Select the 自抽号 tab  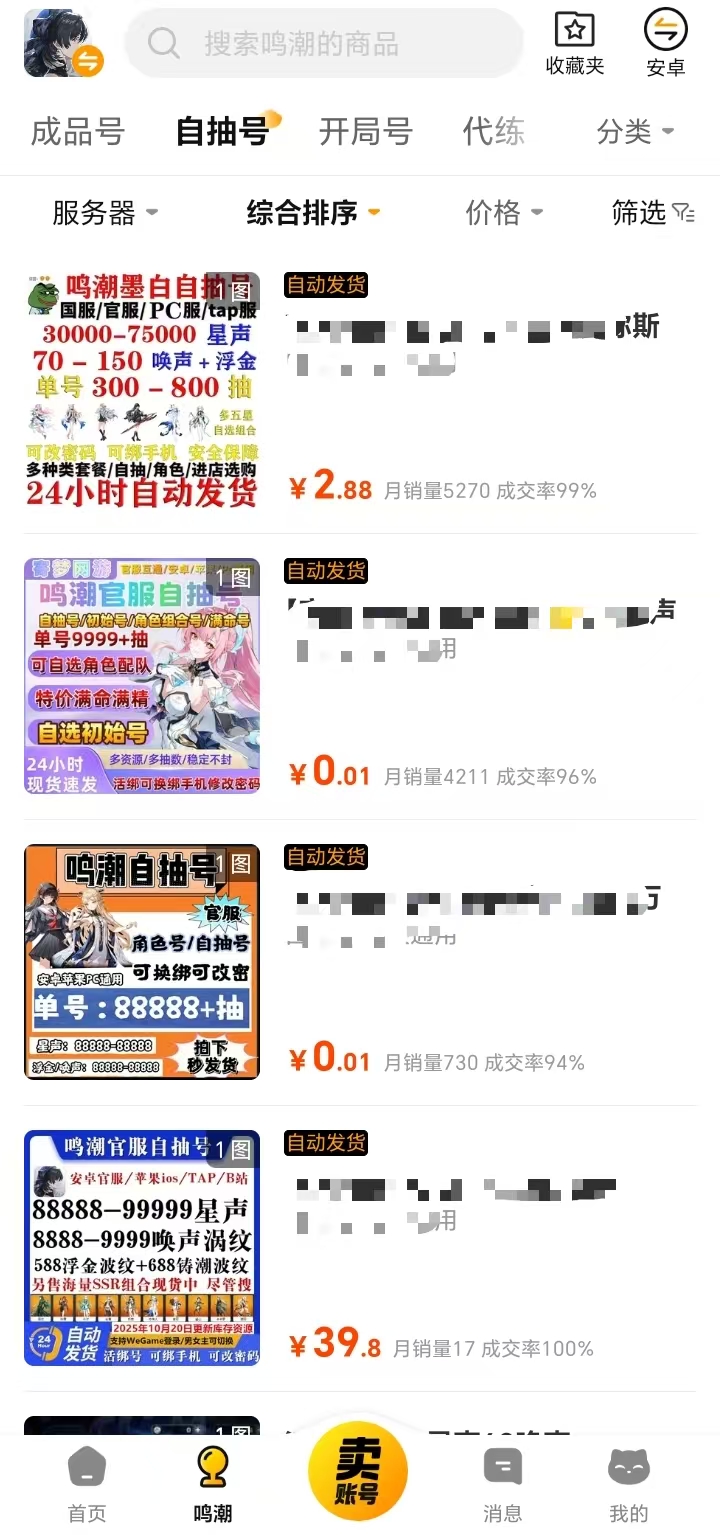pos(222,131)
